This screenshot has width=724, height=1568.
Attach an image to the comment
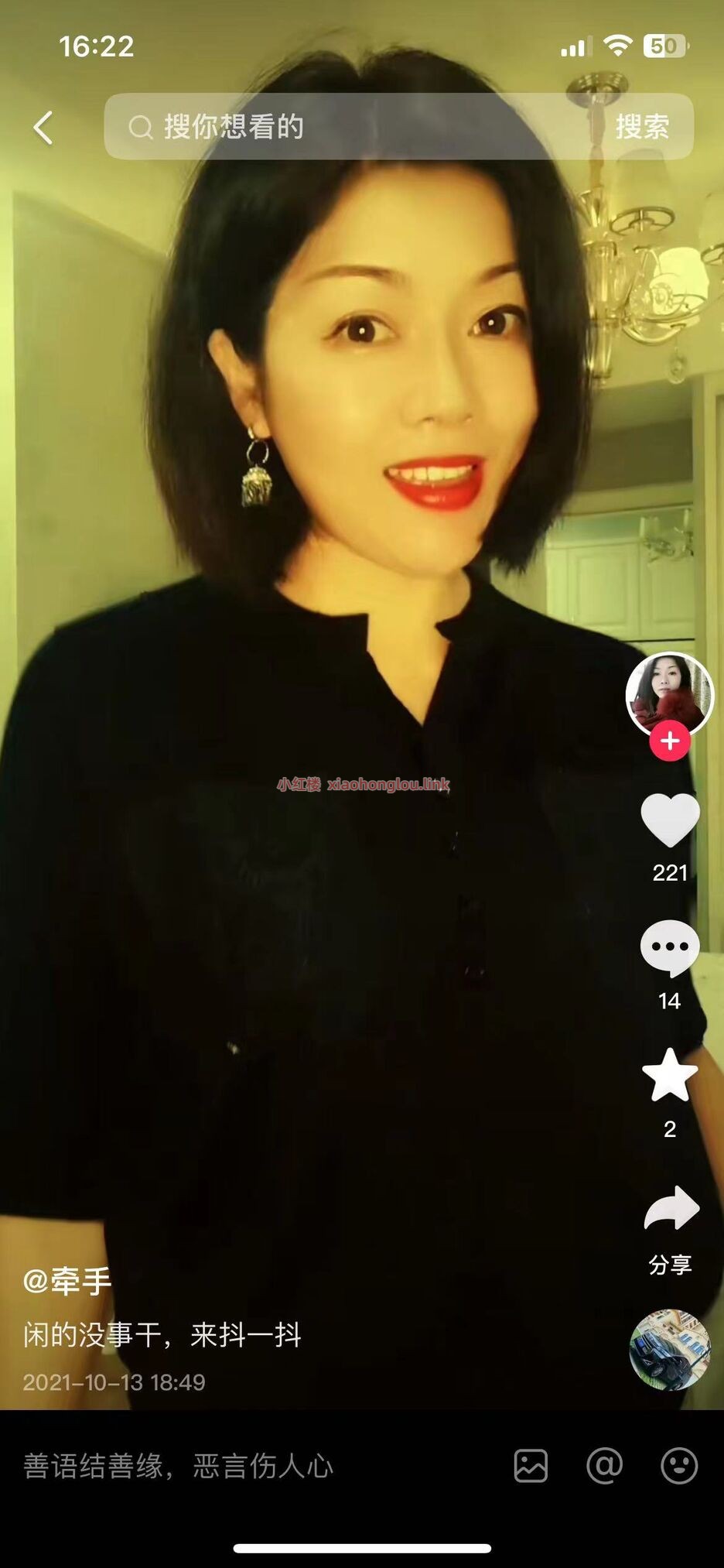tap(531, 1466)
